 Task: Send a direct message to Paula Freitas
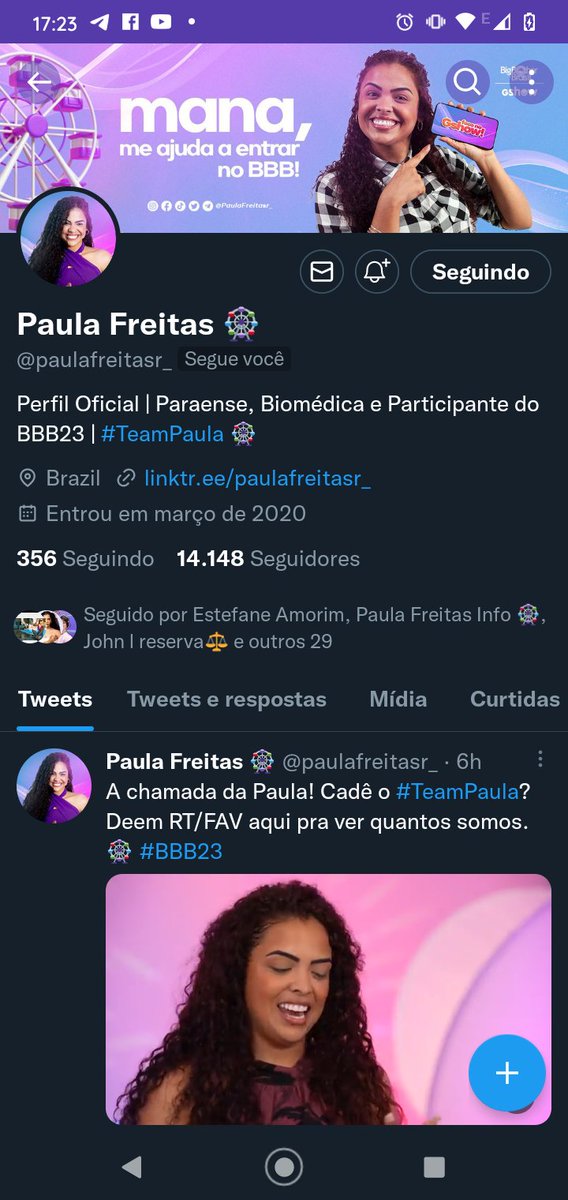tap(322, 271)
